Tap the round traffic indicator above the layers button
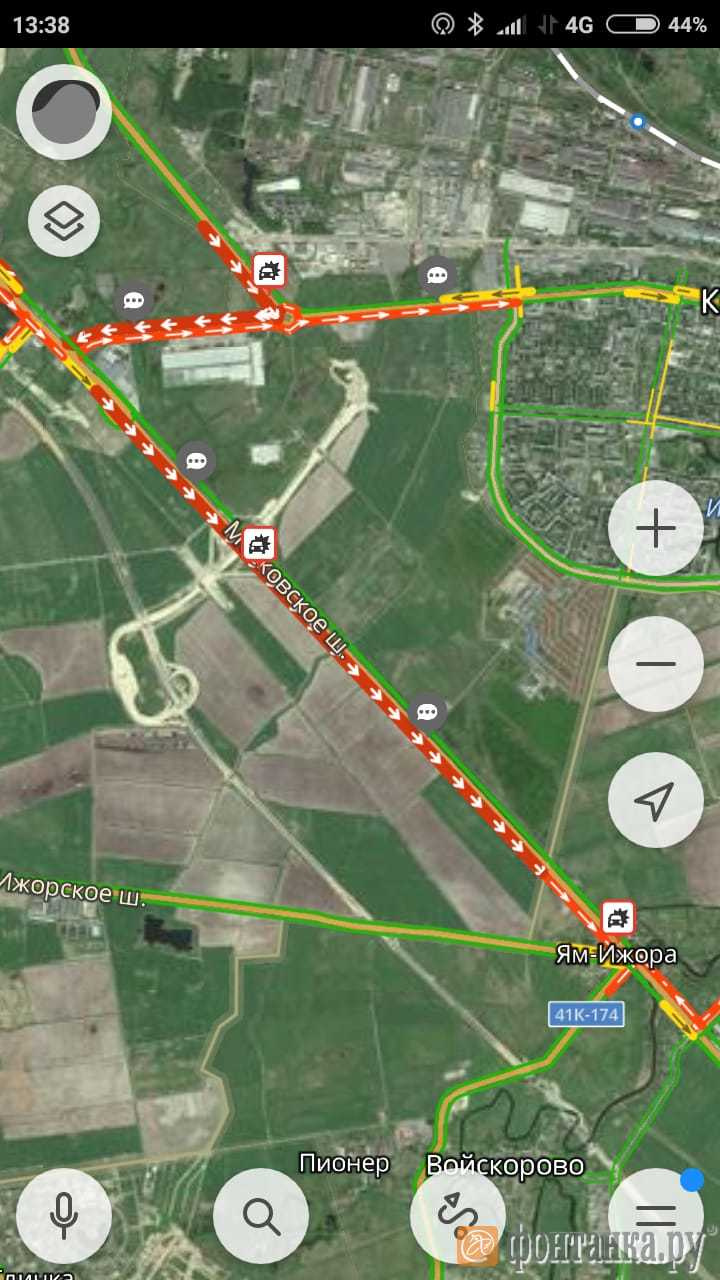This screenshot has width=720, height=1280. pos(64,111)
